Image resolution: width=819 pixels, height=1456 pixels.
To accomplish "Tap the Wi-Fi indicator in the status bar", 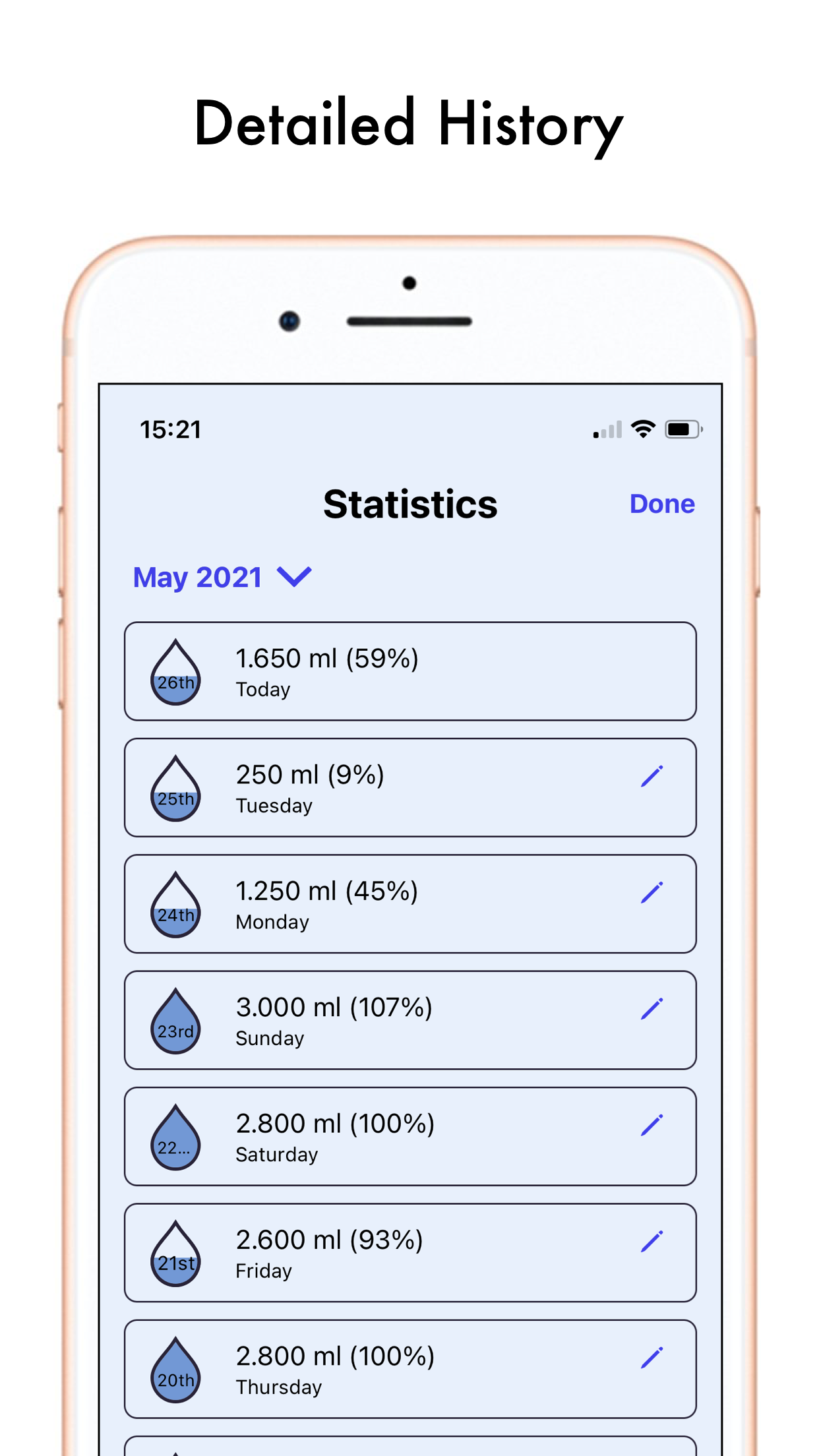I will coord(642,429).
